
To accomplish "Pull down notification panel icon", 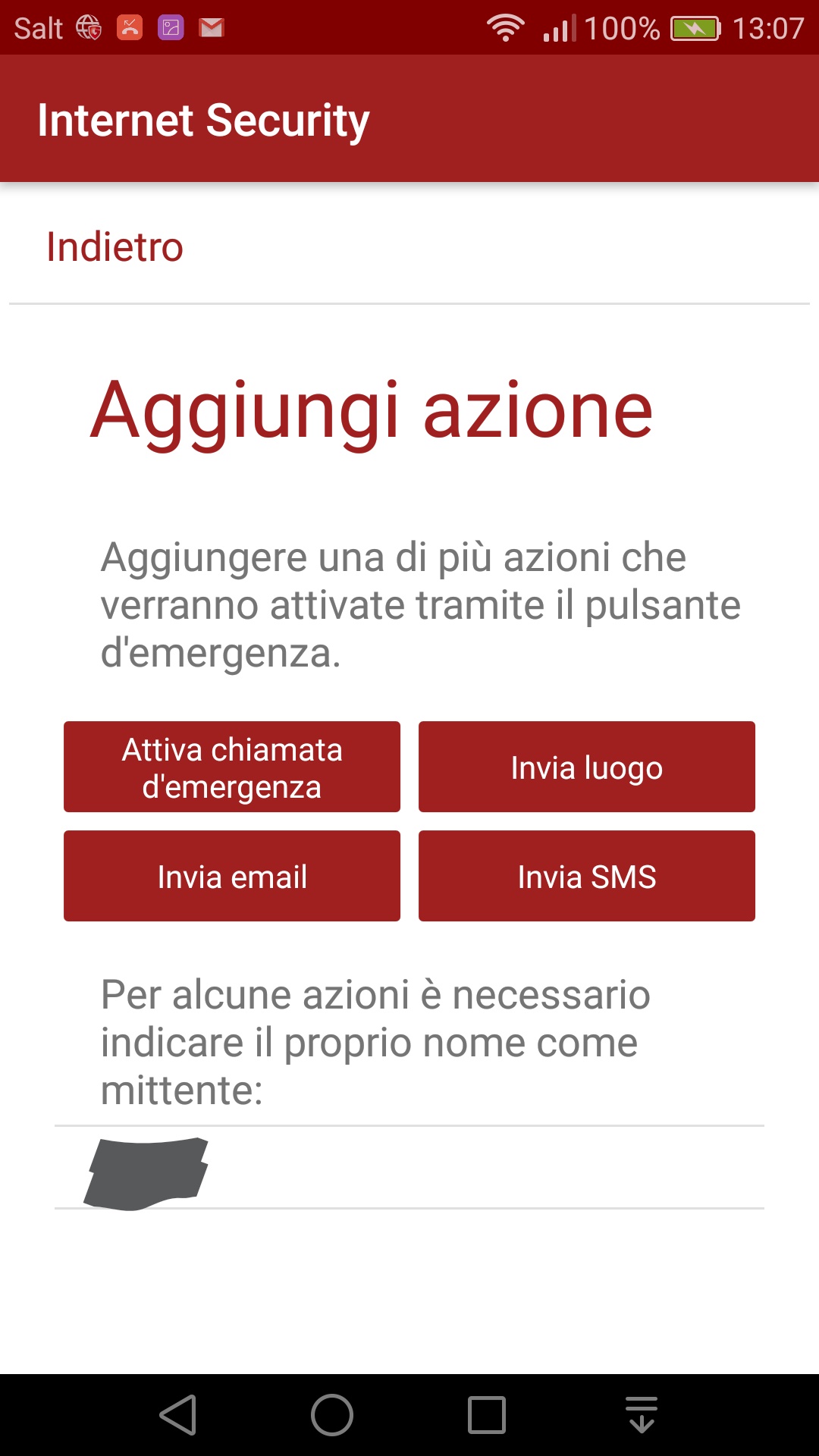I will pos(642,1415).
